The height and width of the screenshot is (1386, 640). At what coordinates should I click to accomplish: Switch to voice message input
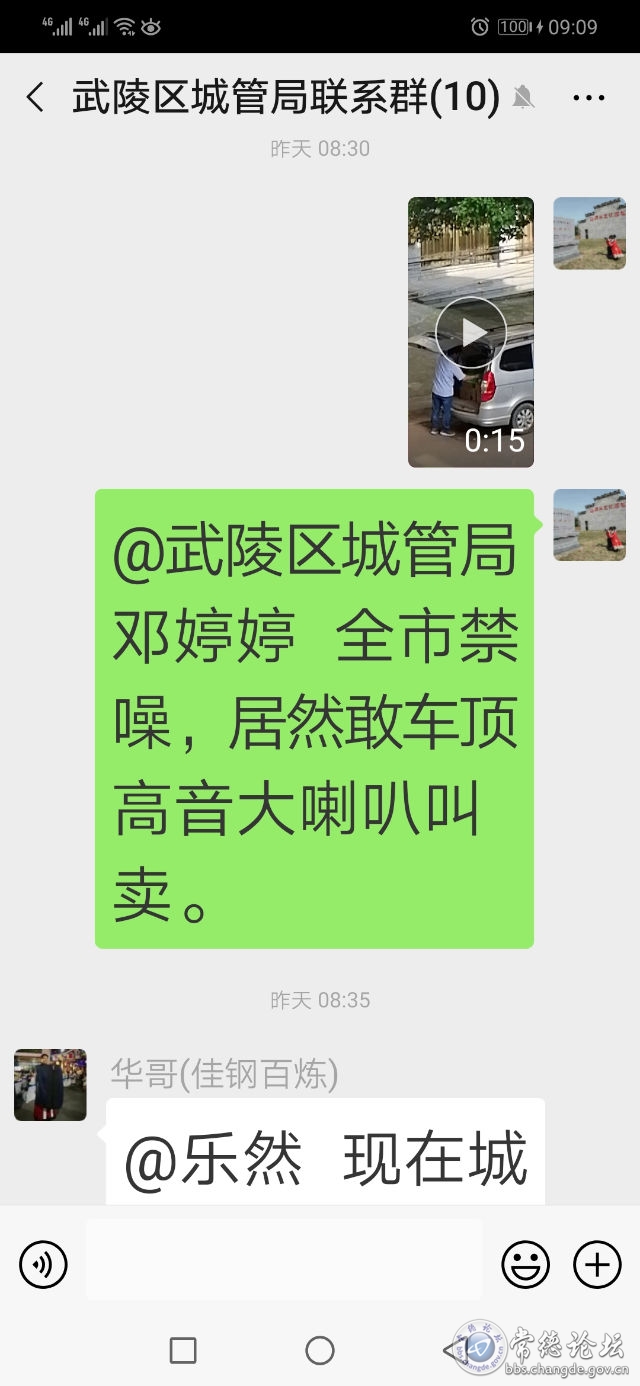[x=43, y=1265]
